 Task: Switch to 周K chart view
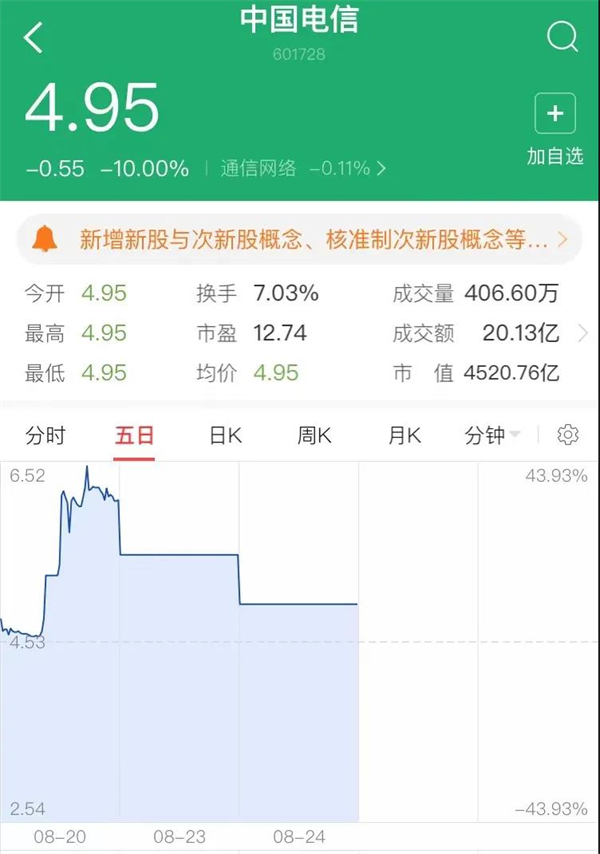coord(313,435)
